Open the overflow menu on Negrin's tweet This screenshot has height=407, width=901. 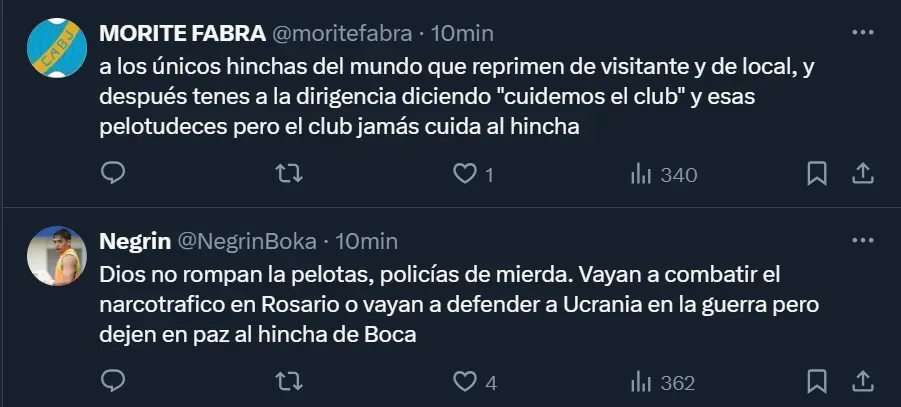(862, 241)
